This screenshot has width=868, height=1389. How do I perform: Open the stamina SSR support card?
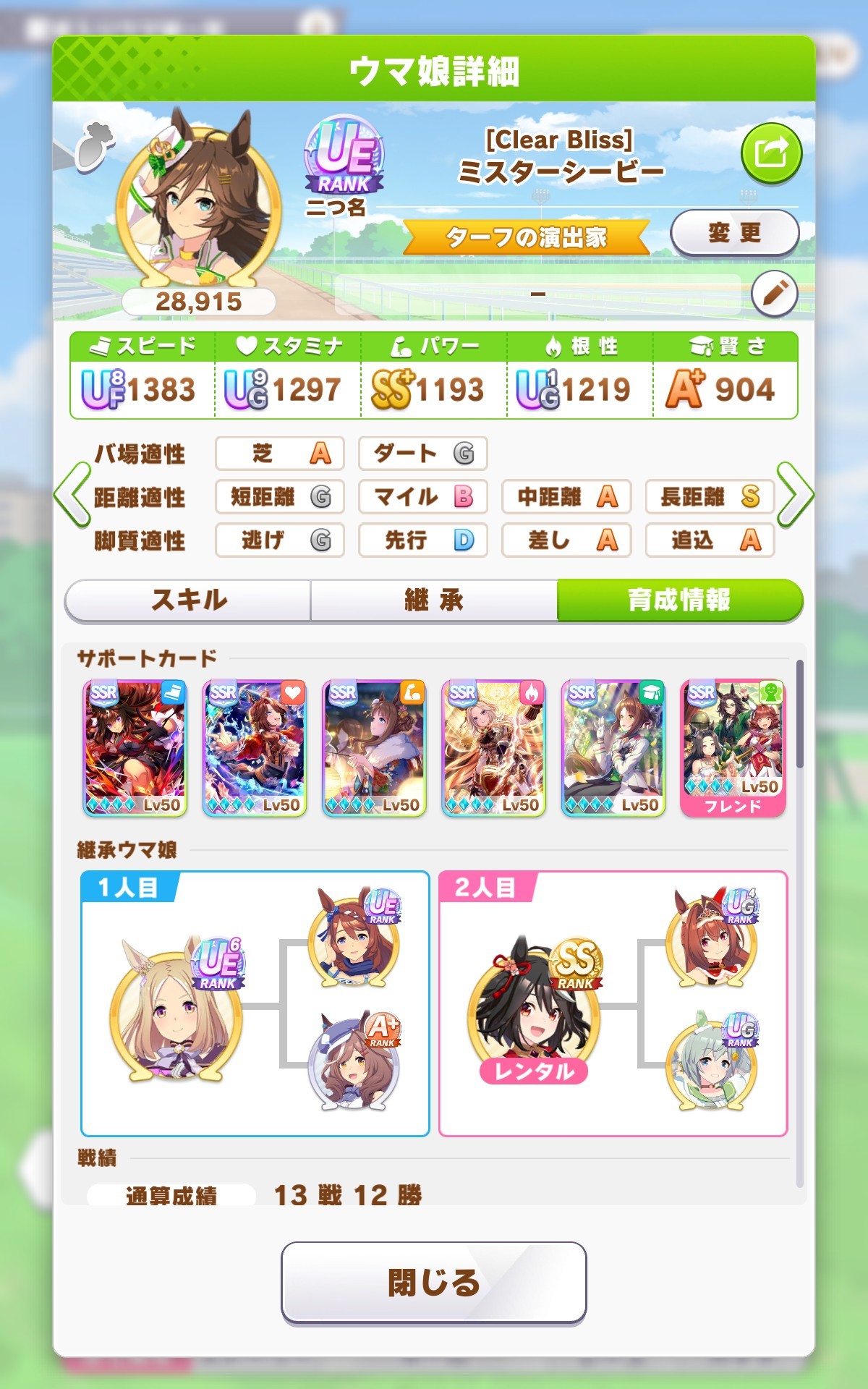pyautogui.click(x=255, y=748)
